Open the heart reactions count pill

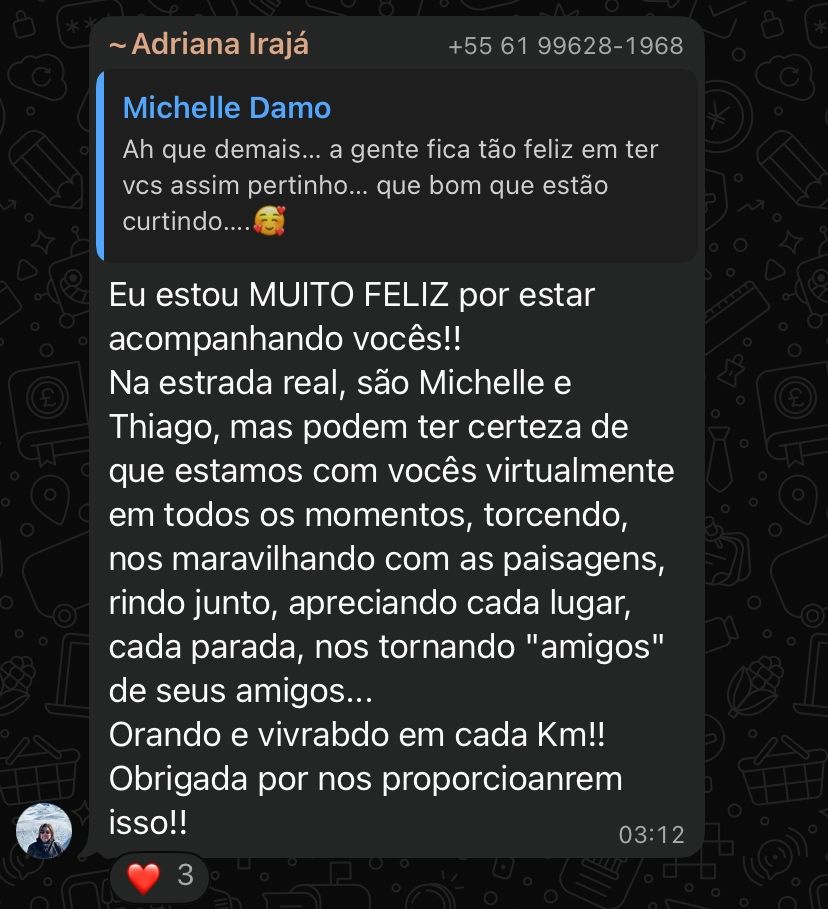[x=160, y=877]
